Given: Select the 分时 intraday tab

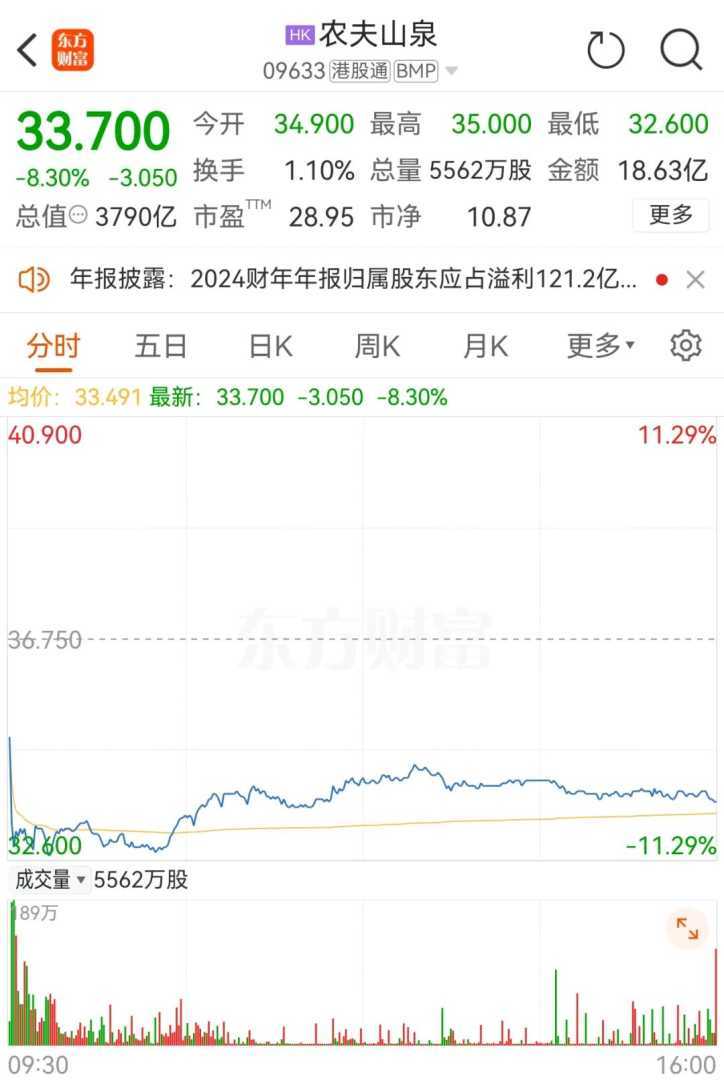Looking at the screenshot, I should (x=53, y=346).
